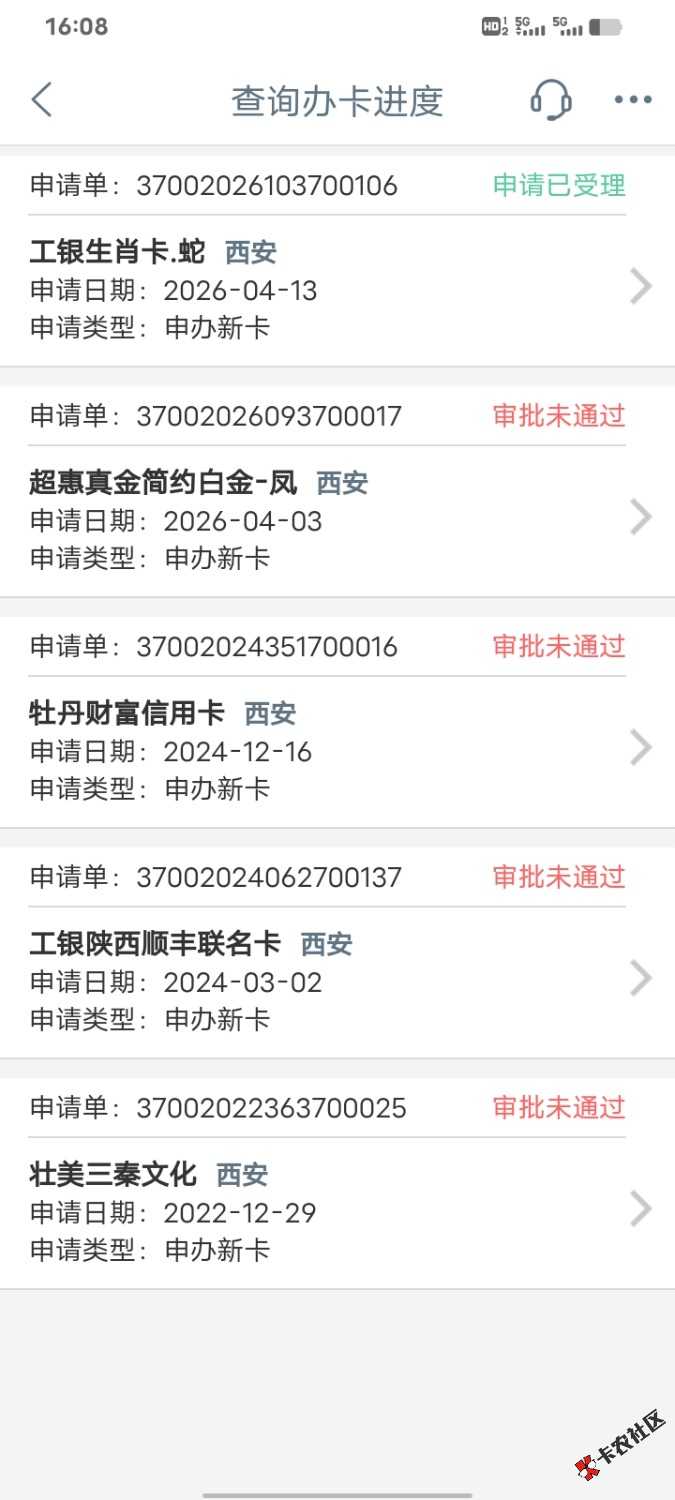Go back from the card progress page
The width and height of the screenshot is (675, 1500).
coord(42,100)
